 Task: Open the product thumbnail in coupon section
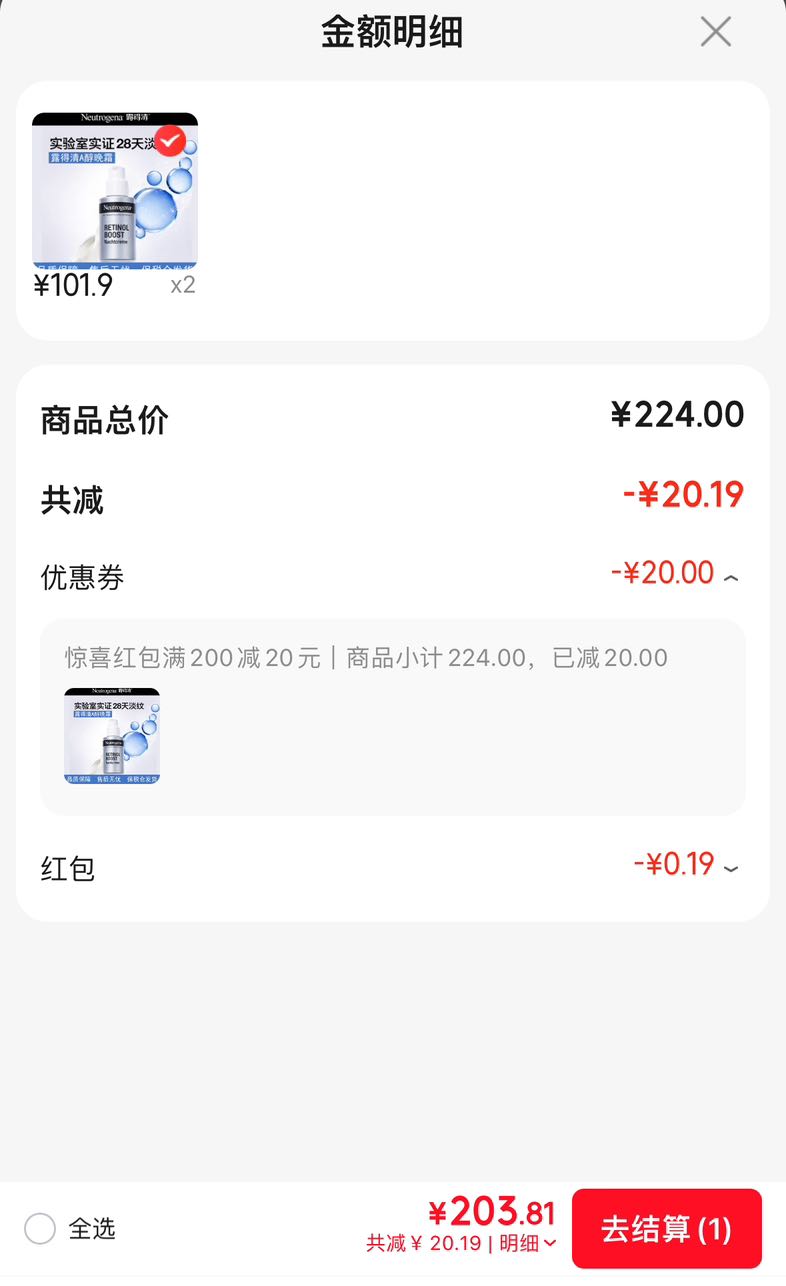pyautogui.click(x=112, y=736)
